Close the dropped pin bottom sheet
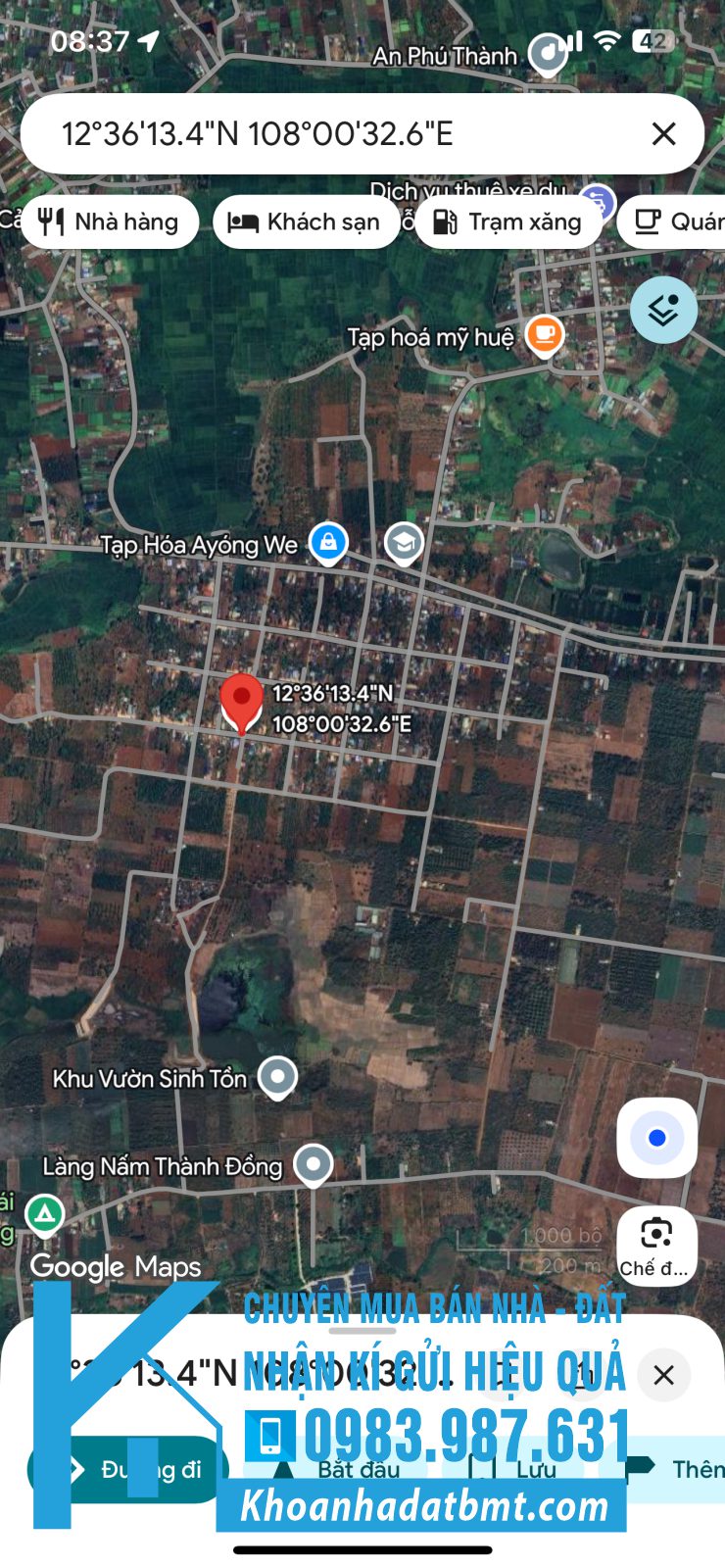The height and width of the screenshot is (1568, 725). coord(663,1375)
